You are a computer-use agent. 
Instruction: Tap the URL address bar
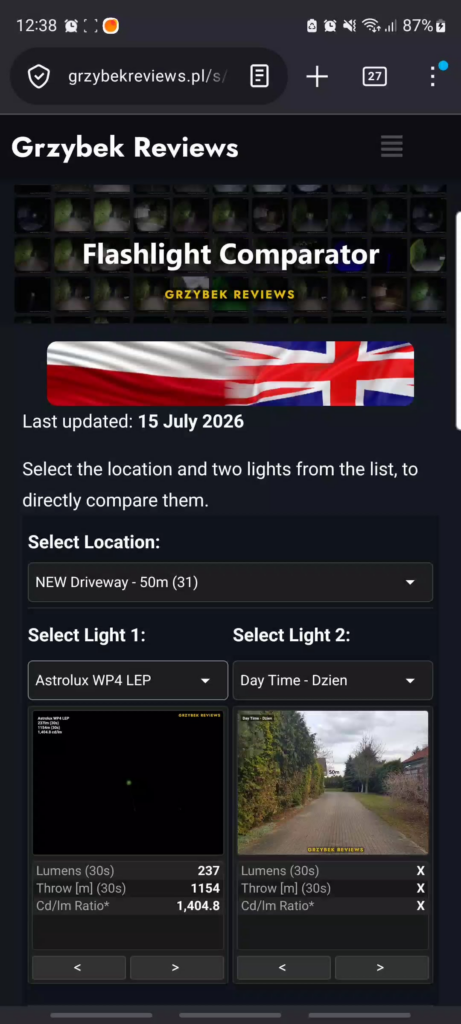coord(147,76)
